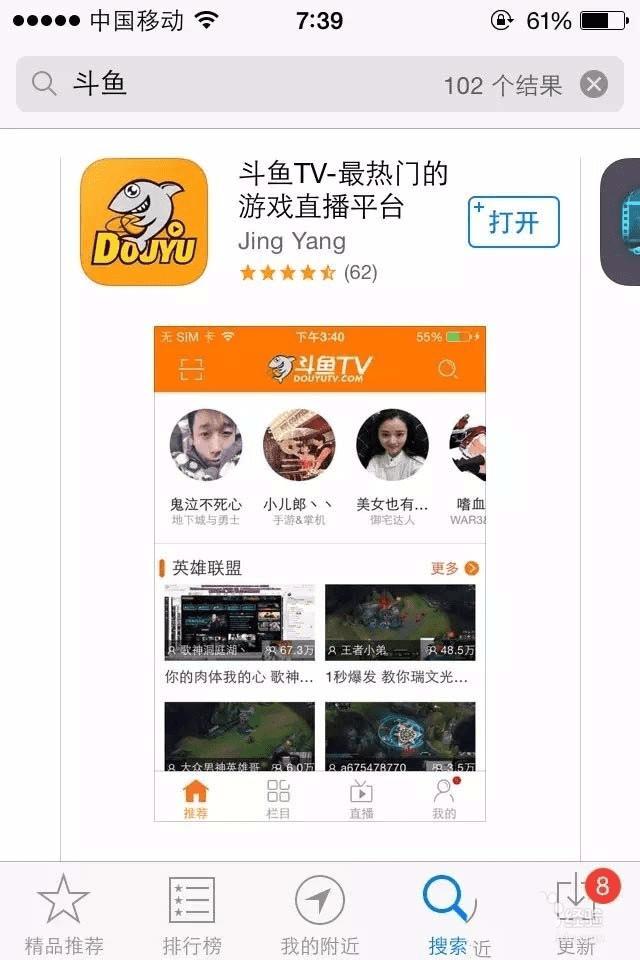Open the 斗鱼TV app screenshot preview
Screen dimensions: 640x960
coord(320,572)
